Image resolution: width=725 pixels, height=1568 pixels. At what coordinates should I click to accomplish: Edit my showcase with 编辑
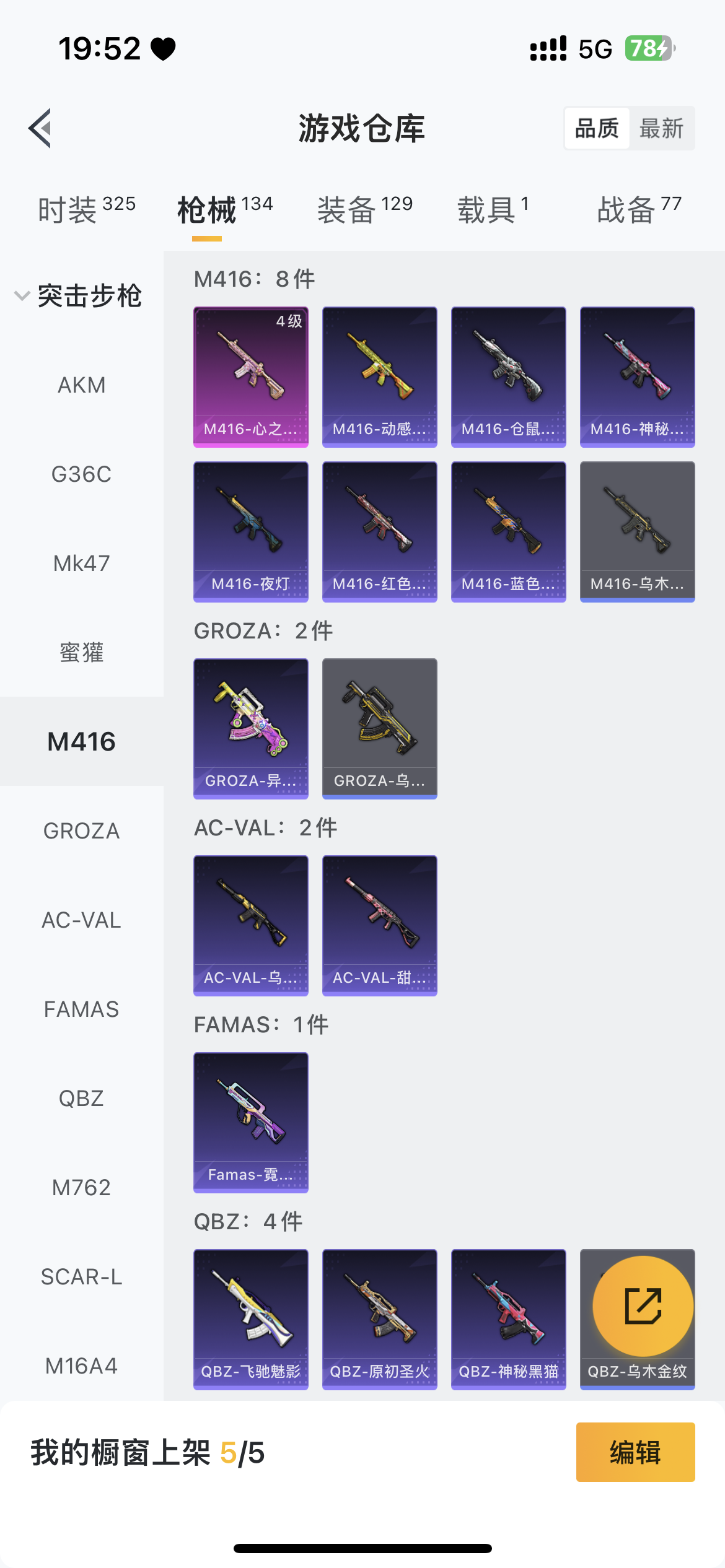tap(635, 1452)
